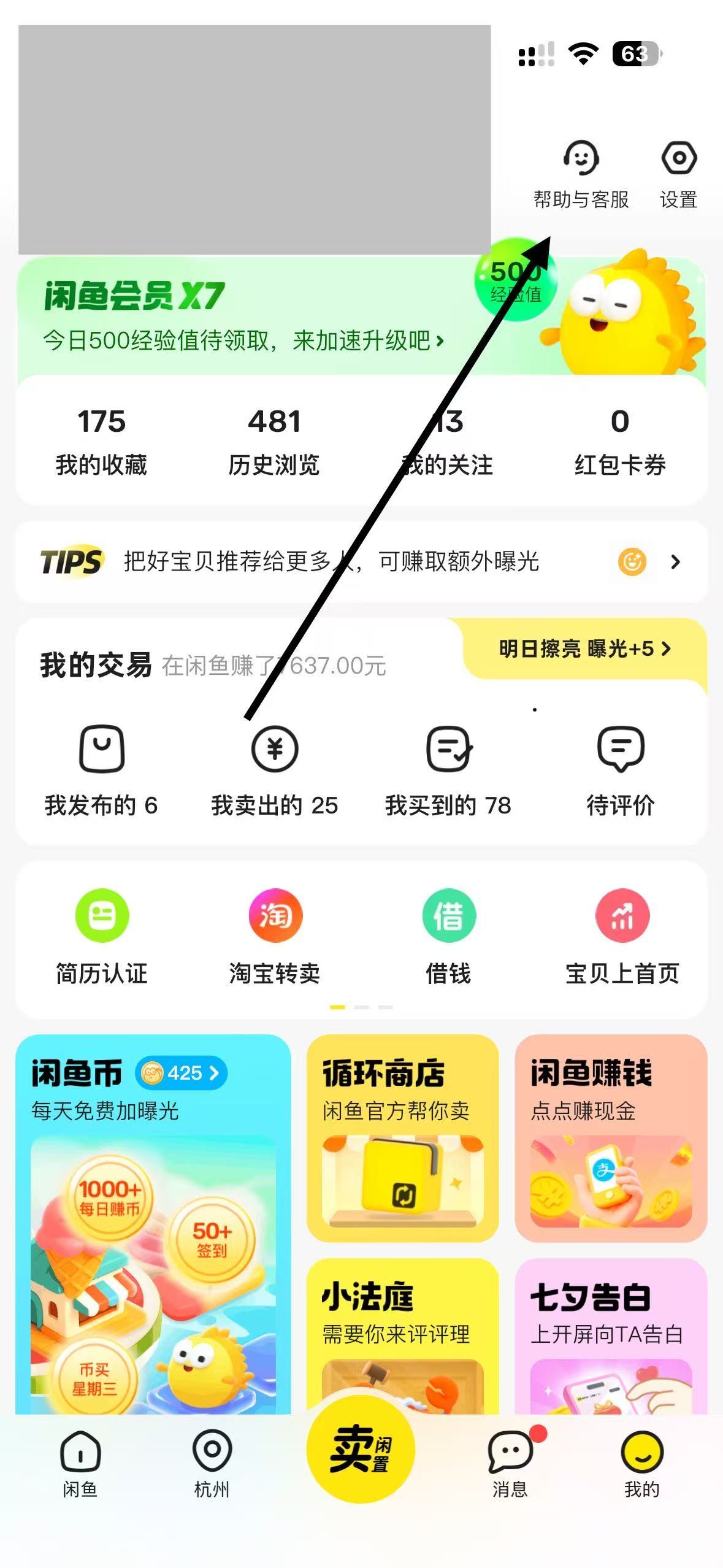Open 宝贝上首页 promotion shortcut
The image size is (723, 1568).
pyautogui.click(x=622, y=936)
